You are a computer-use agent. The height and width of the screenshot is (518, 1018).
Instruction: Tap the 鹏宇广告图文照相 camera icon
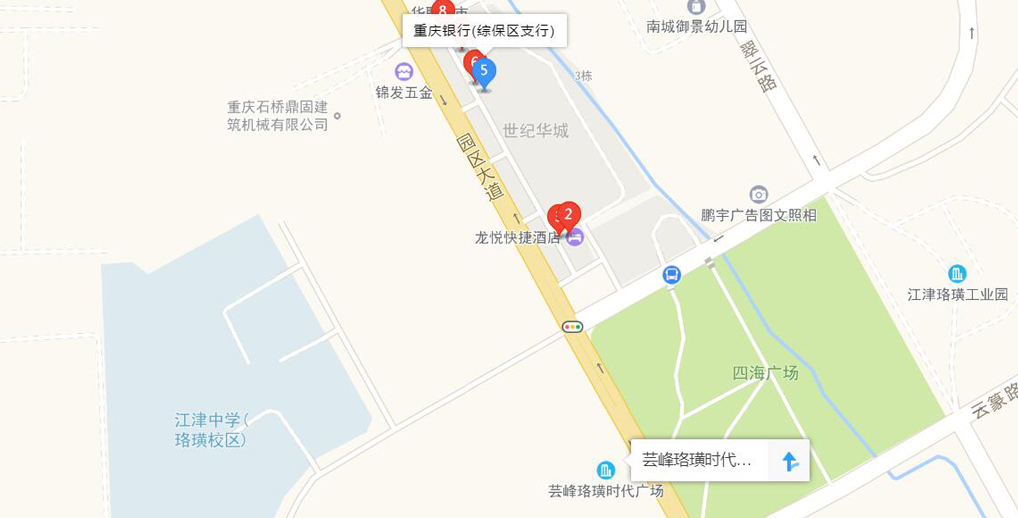(x=759, y=194)
